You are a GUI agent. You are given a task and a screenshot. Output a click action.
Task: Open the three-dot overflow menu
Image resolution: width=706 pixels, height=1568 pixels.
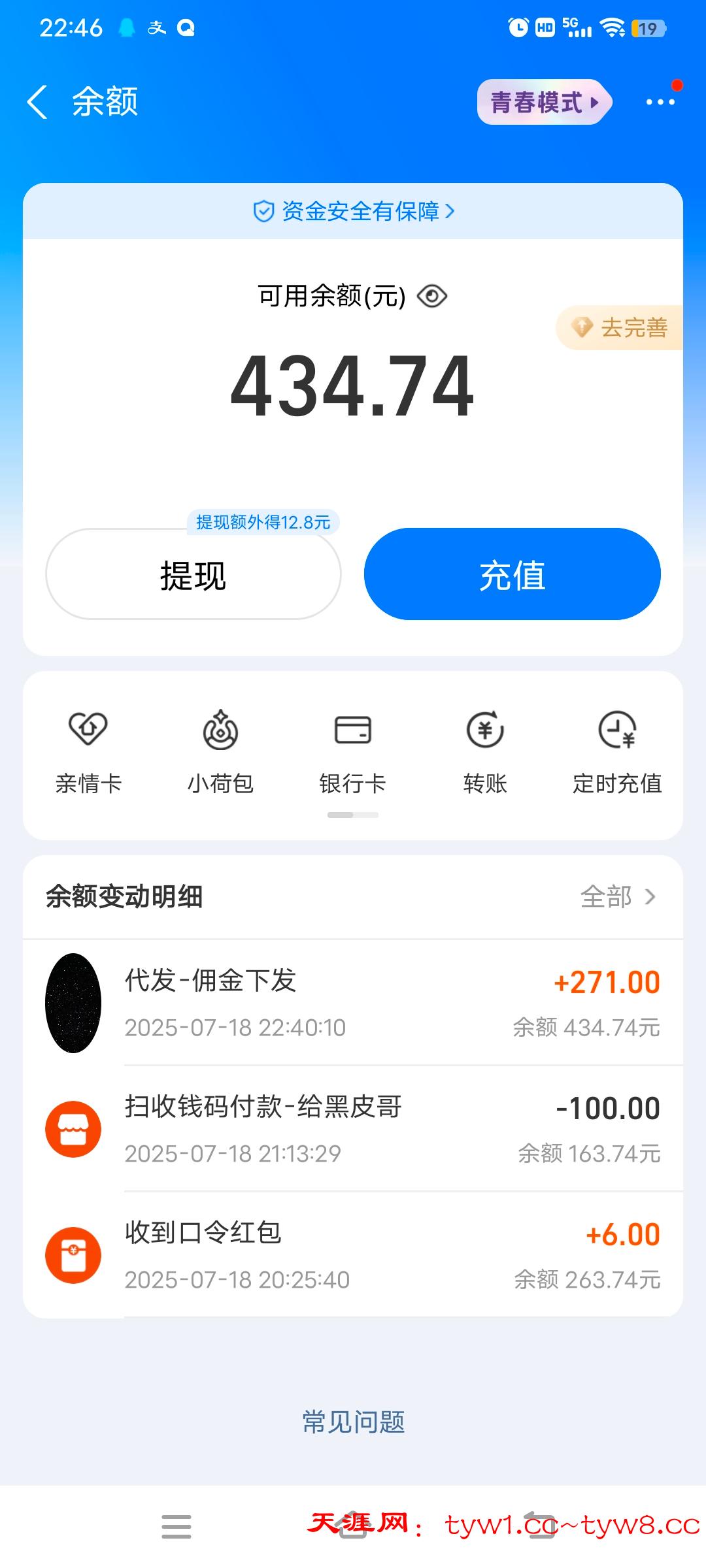tap(660, 103)
